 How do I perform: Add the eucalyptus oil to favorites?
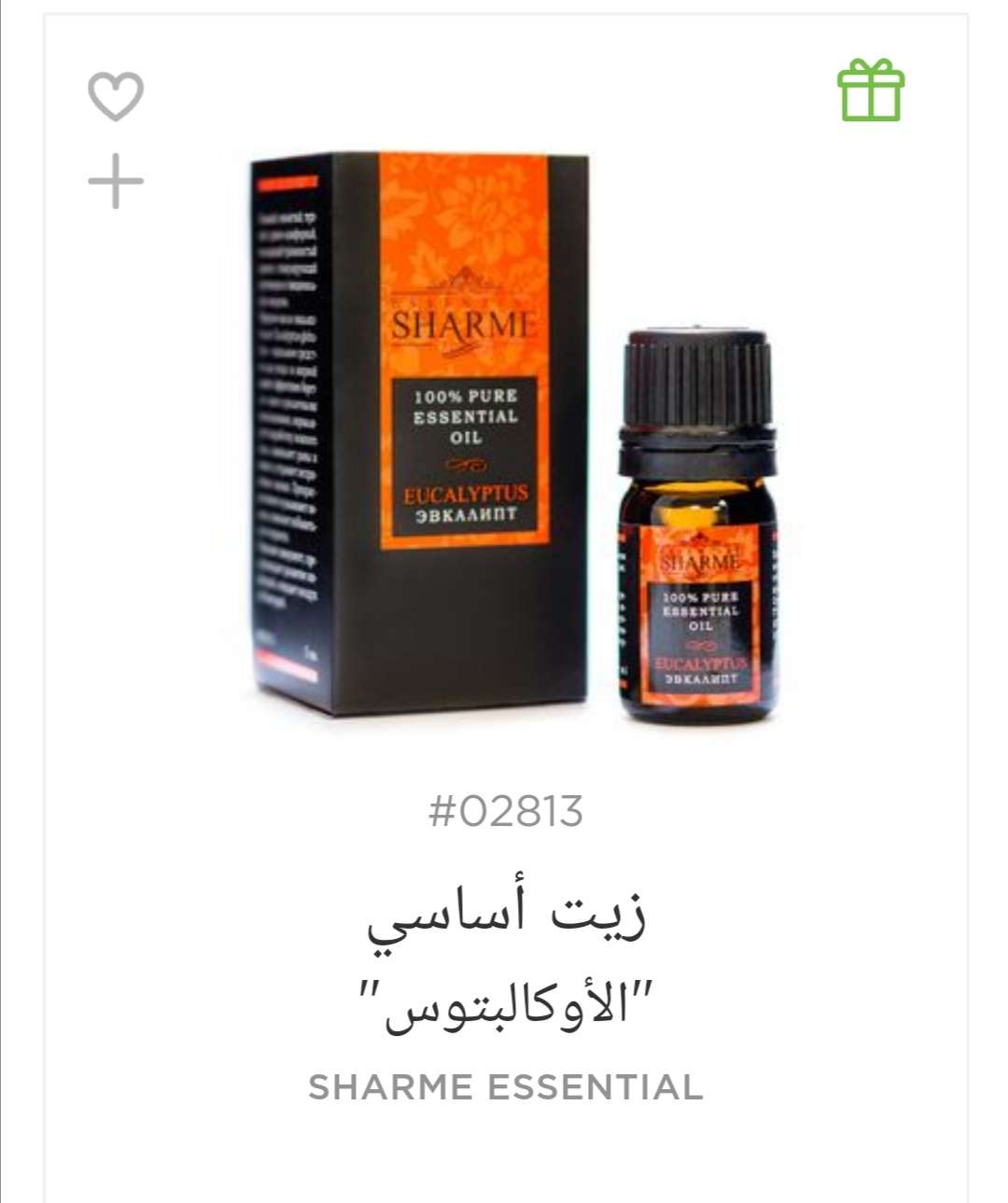[x=116, y=96]
